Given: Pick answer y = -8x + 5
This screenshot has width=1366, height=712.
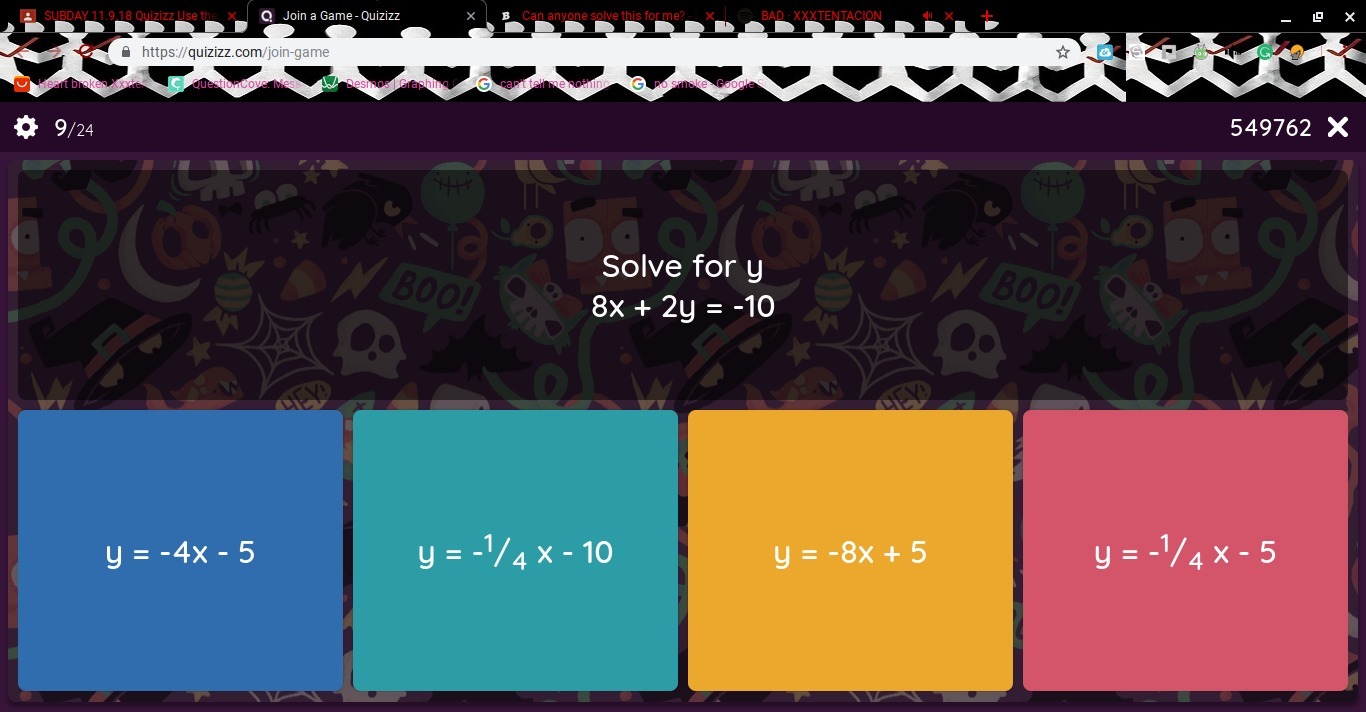Looking at the screenshot, I should pos(850,550).
